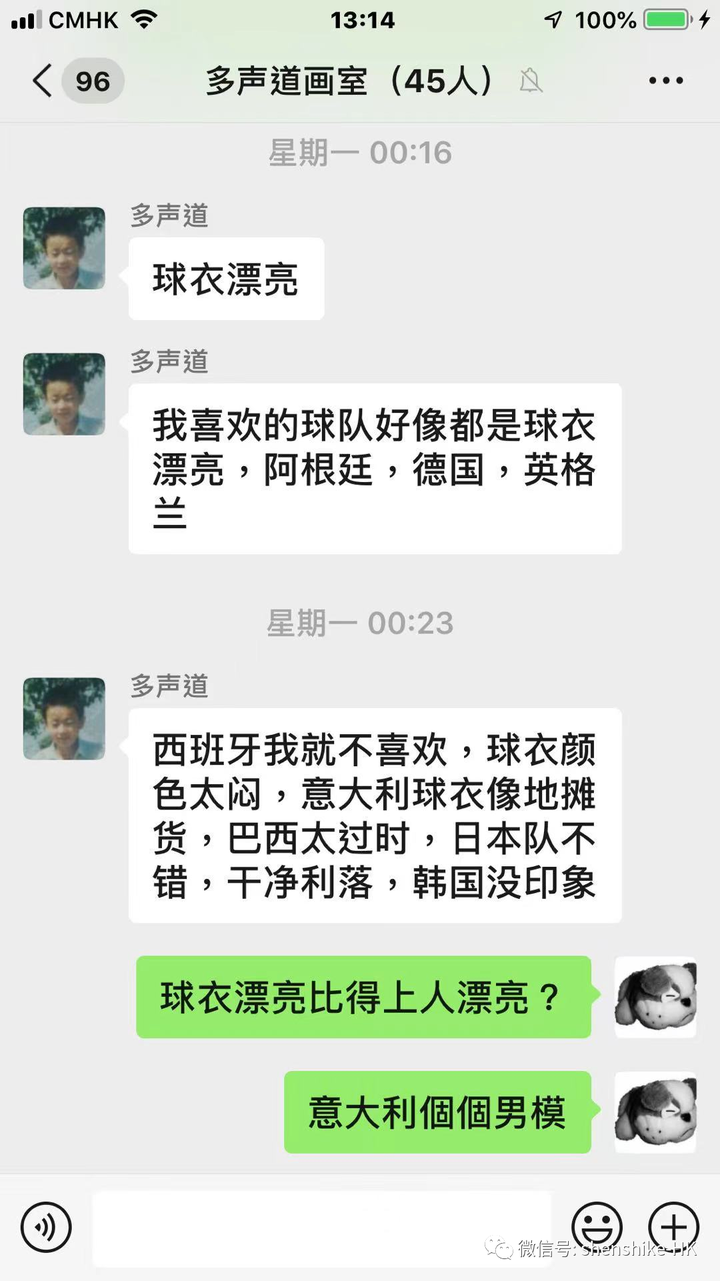Go back to the chat list
Viewport: 720px width, 1281px height.
tap(42, 80)
